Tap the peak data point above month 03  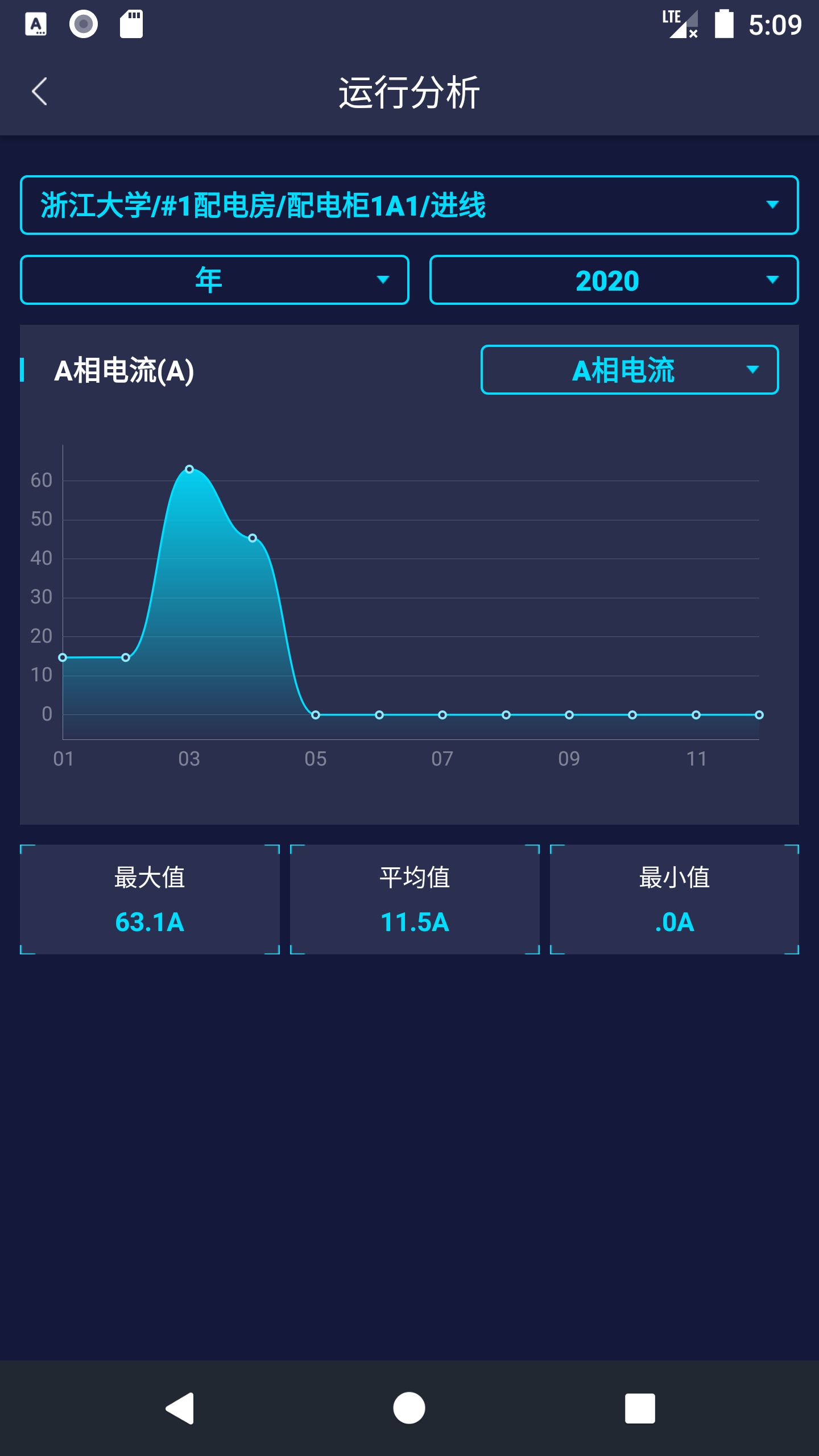[x=190, y=469]
